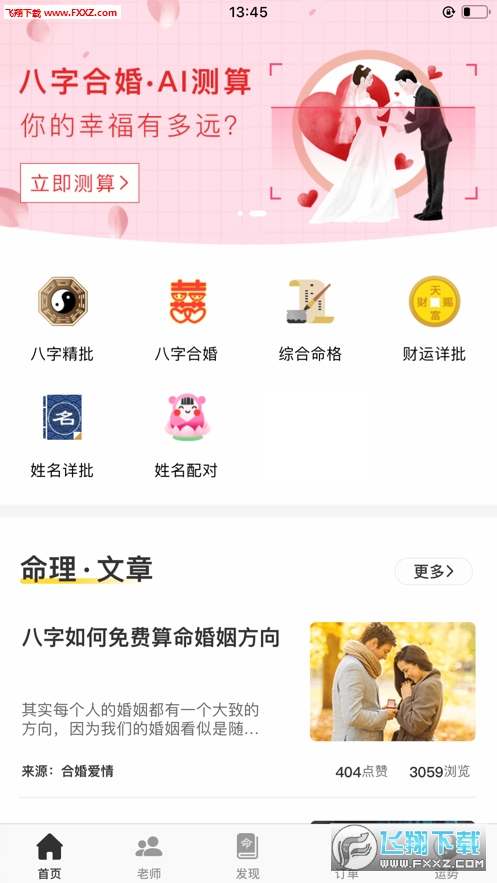Switch to the 老师 tab
Screen dimensions: 497x883
coord(149,855)
